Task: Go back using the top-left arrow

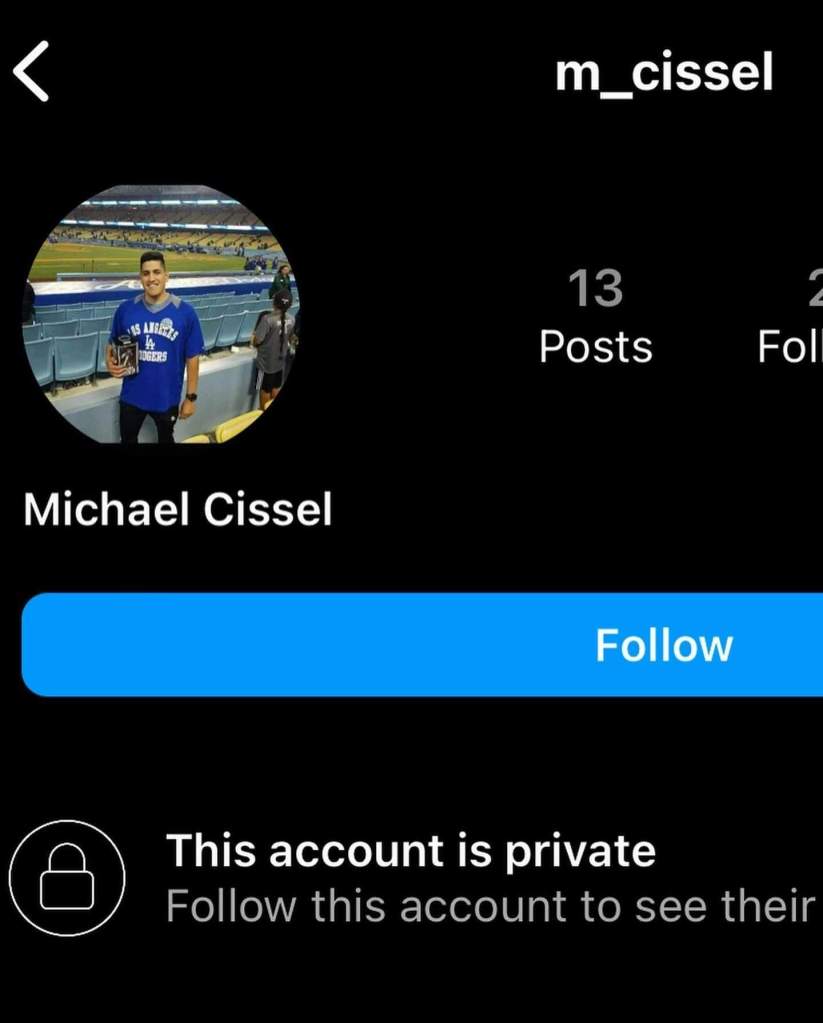Action: [32, 75]
